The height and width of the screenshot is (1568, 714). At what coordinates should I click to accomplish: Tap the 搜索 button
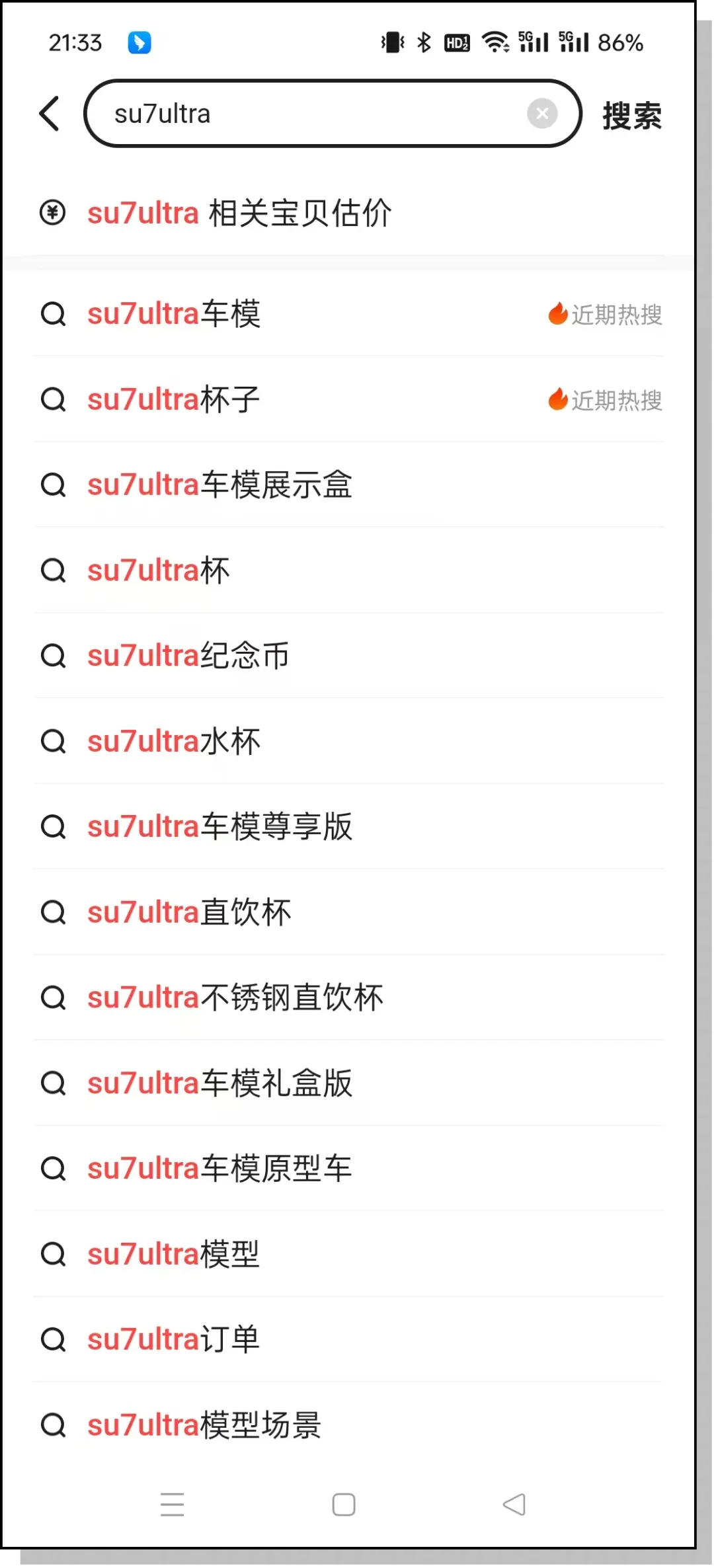point(631,116)
